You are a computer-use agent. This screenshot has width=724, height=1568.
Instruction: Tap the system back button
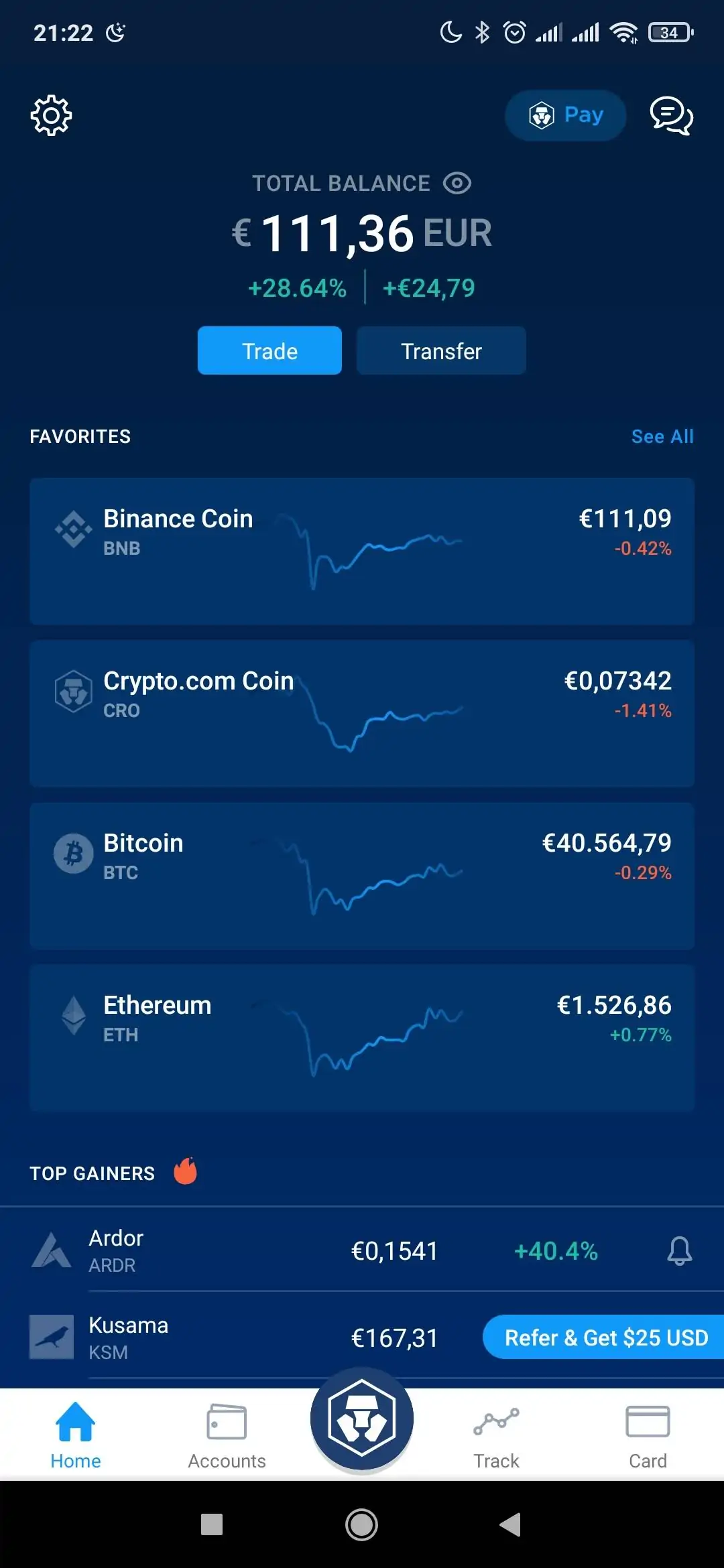click(x=510, y=1524)
